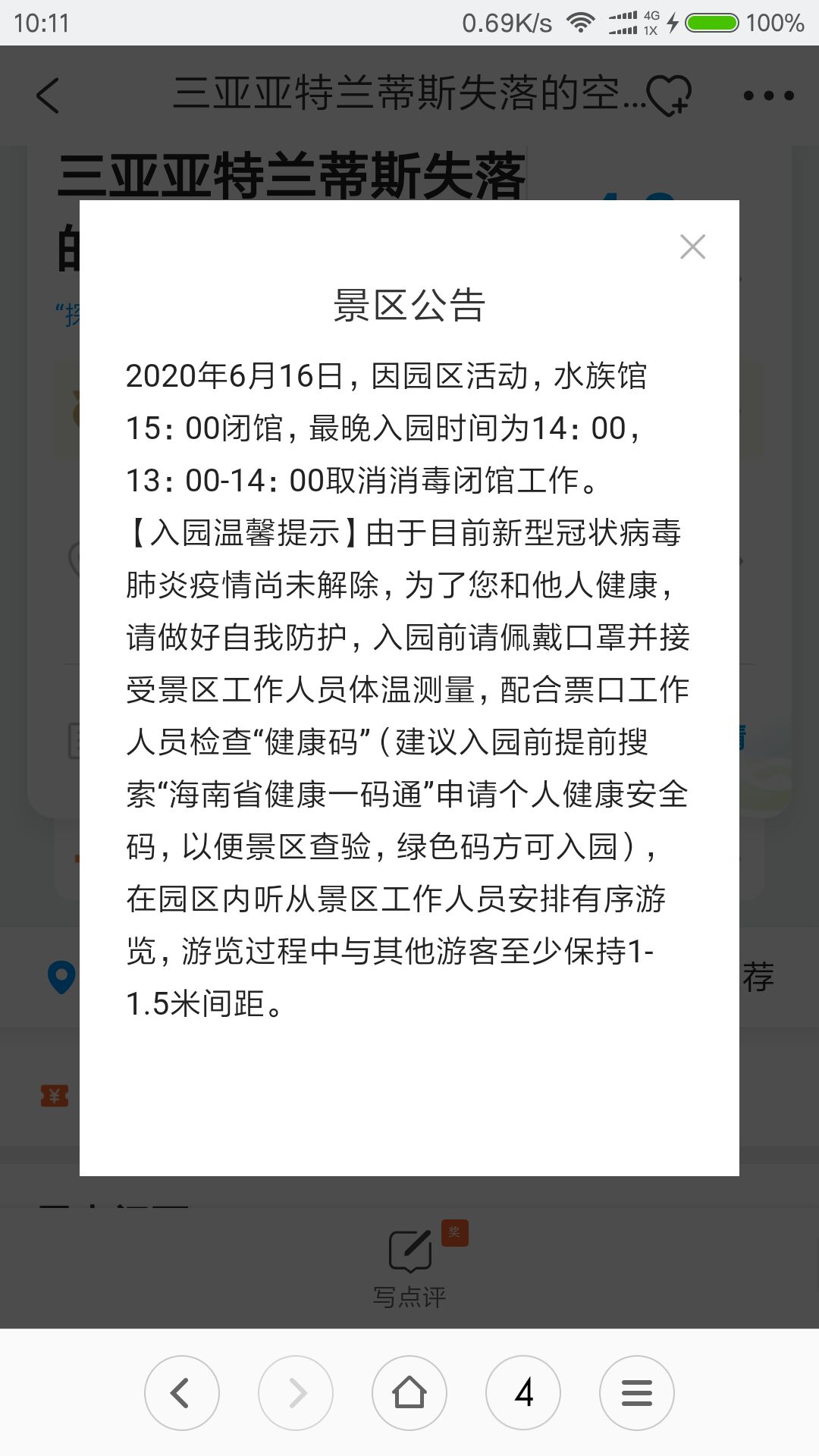Open the browser tabs switcher showing 4
This screenshot has height=1456, width=819.
(523, 1393)
